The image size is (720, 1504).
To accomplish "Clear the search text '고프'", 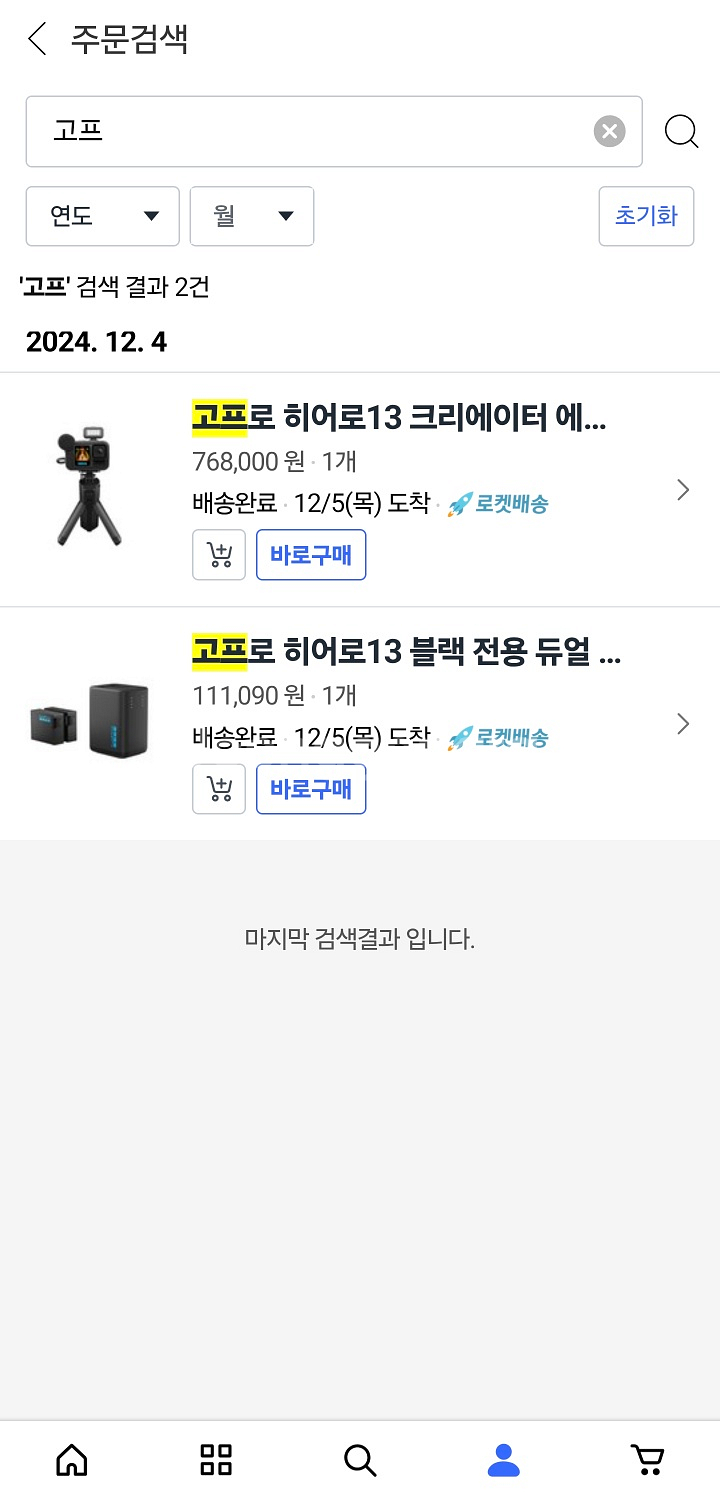I will pos(609,131).
